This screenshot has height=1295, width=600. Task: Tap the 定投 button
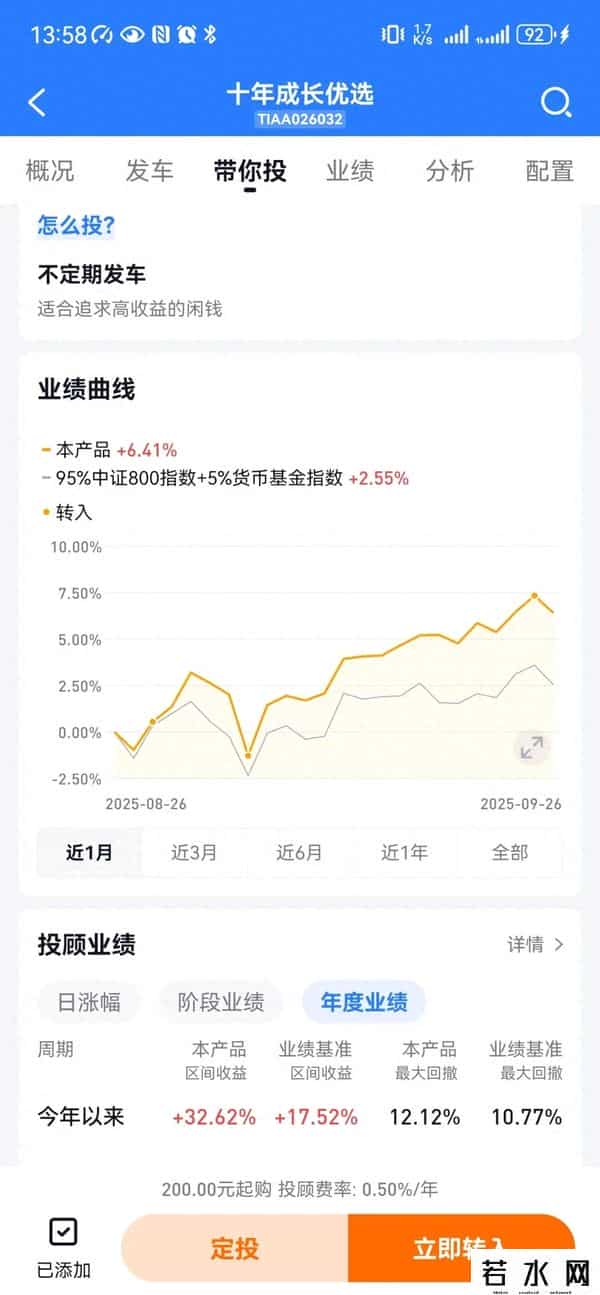(235, 1248)
